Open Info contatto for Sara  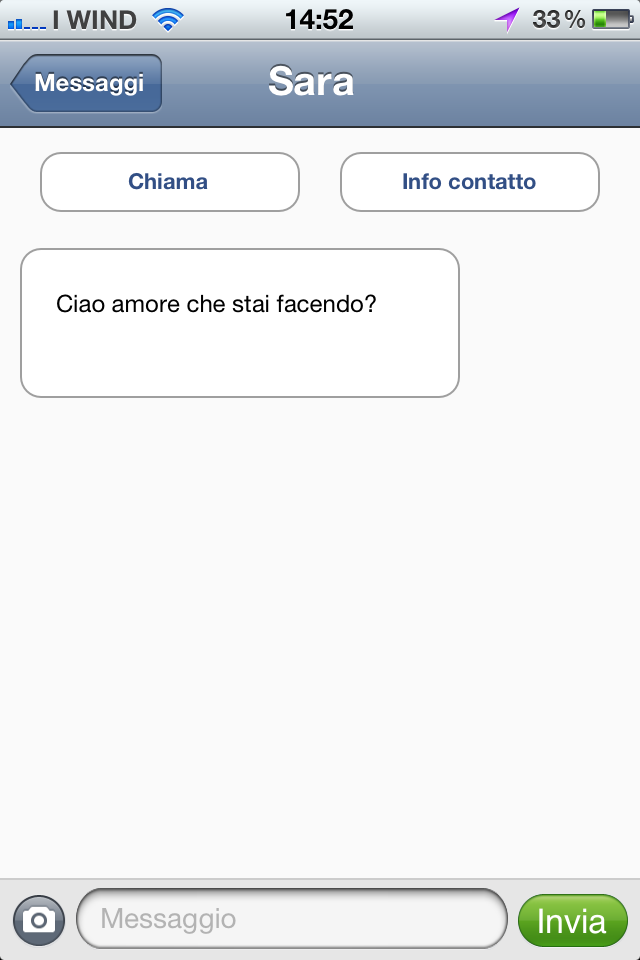[470, 182]
